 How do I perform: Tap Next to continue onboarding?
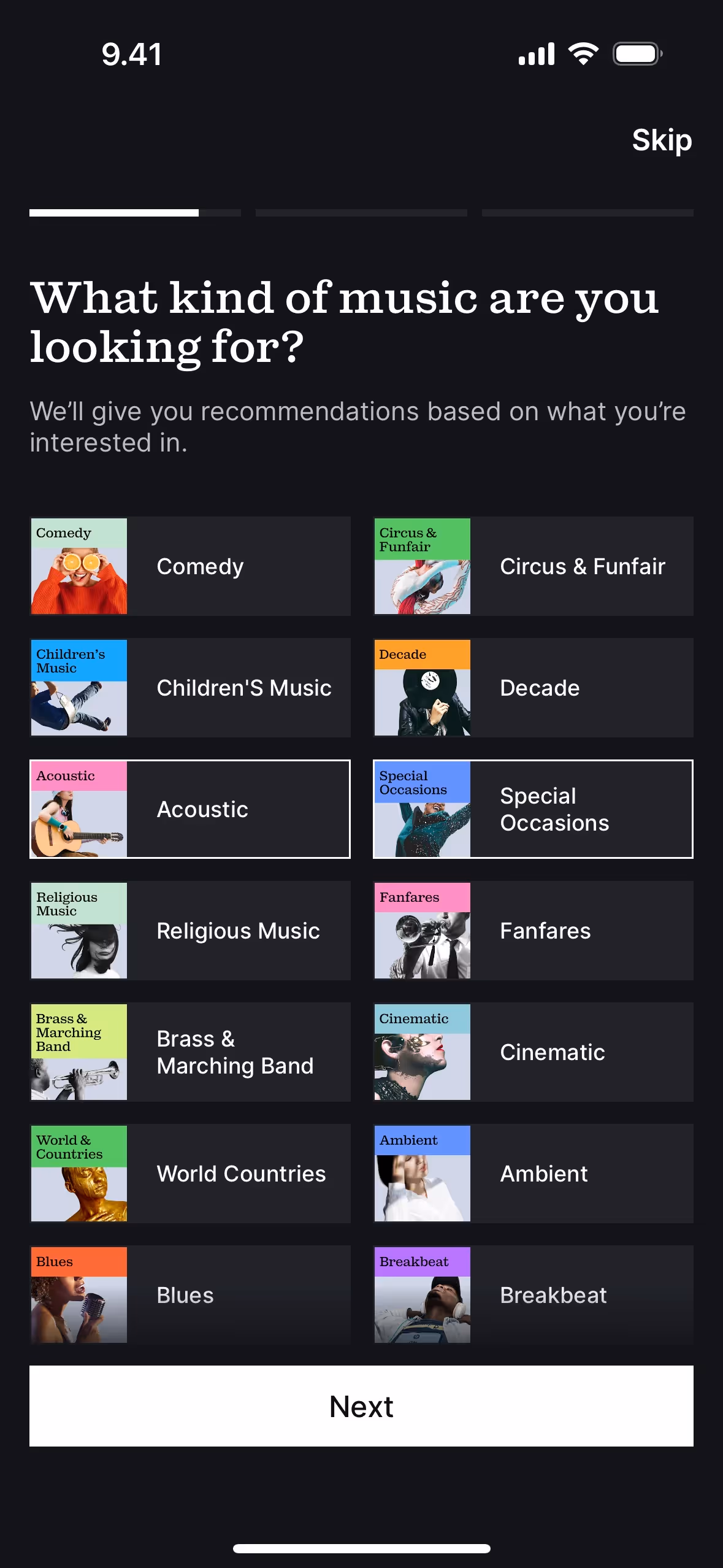361,1406
